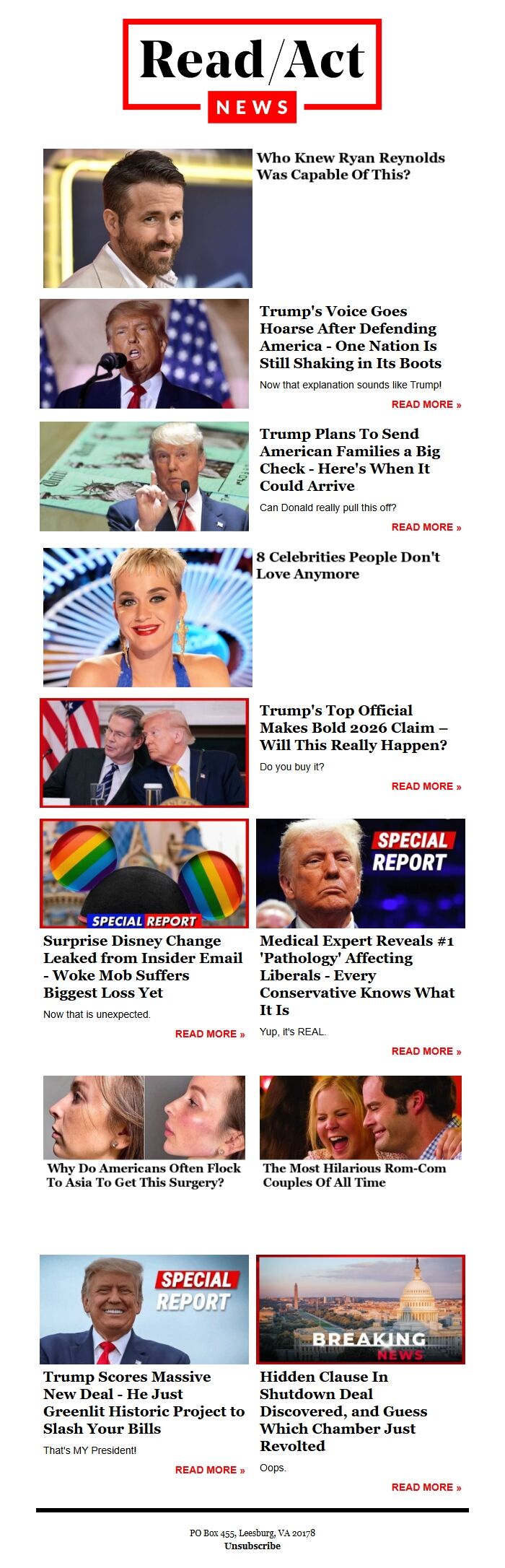
Task: Tap Unsubscribe in the footer
Action: tap(252, 1546)
